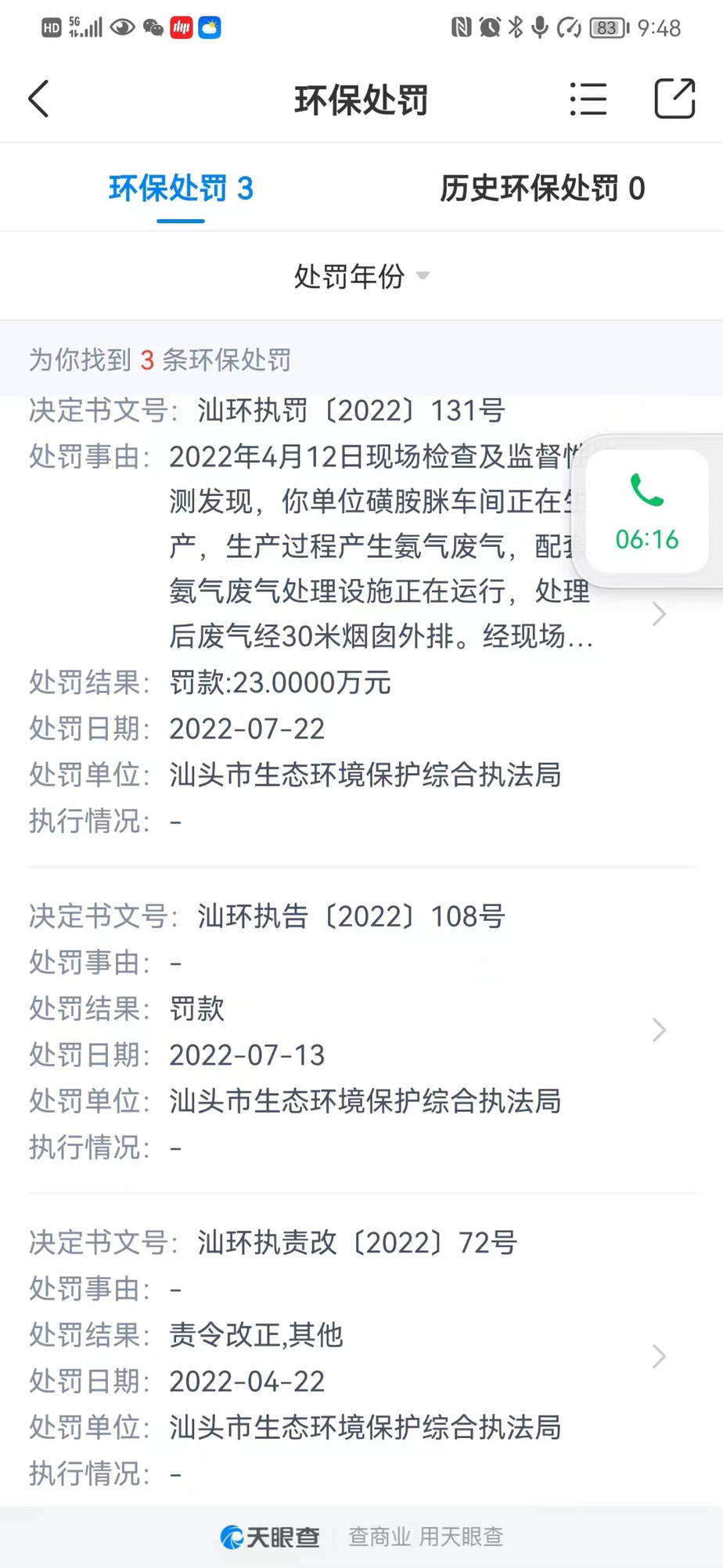Share this page via the share icon
This screenshot has width=723, height=1568.
click(x=674, y=99)
